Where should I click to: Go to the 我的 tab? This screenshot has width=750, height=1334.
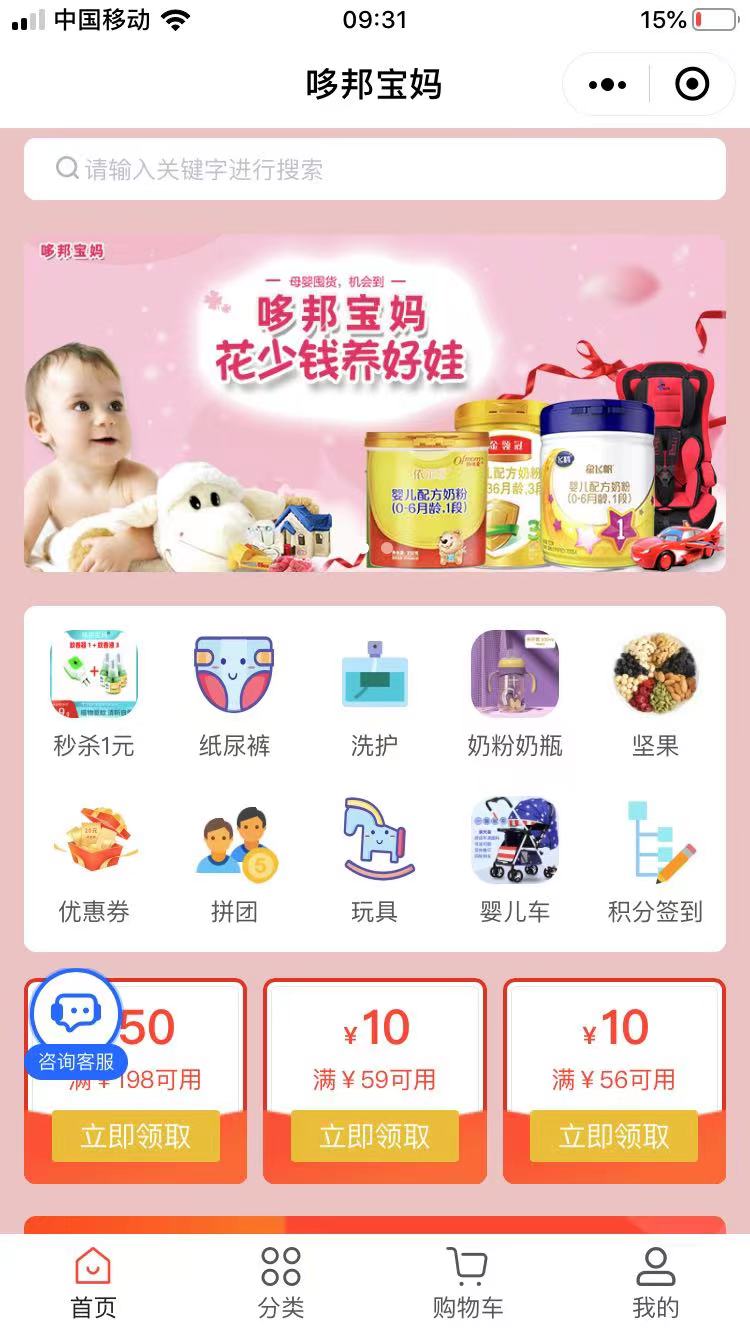pyautogui.click(x=655, y=1283)
